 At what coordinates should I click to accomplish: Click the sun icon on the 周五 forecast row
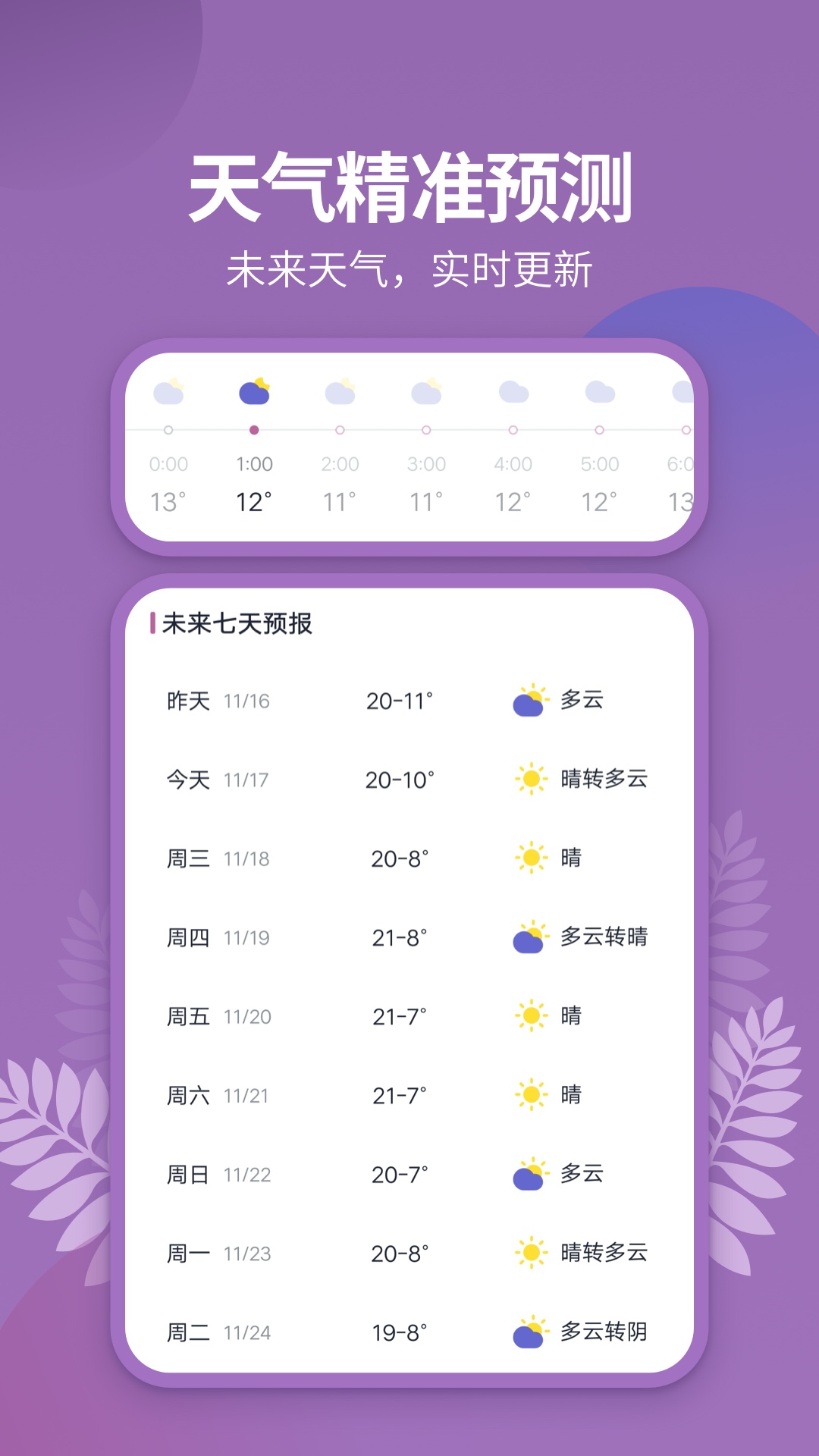pos(531,1015)
